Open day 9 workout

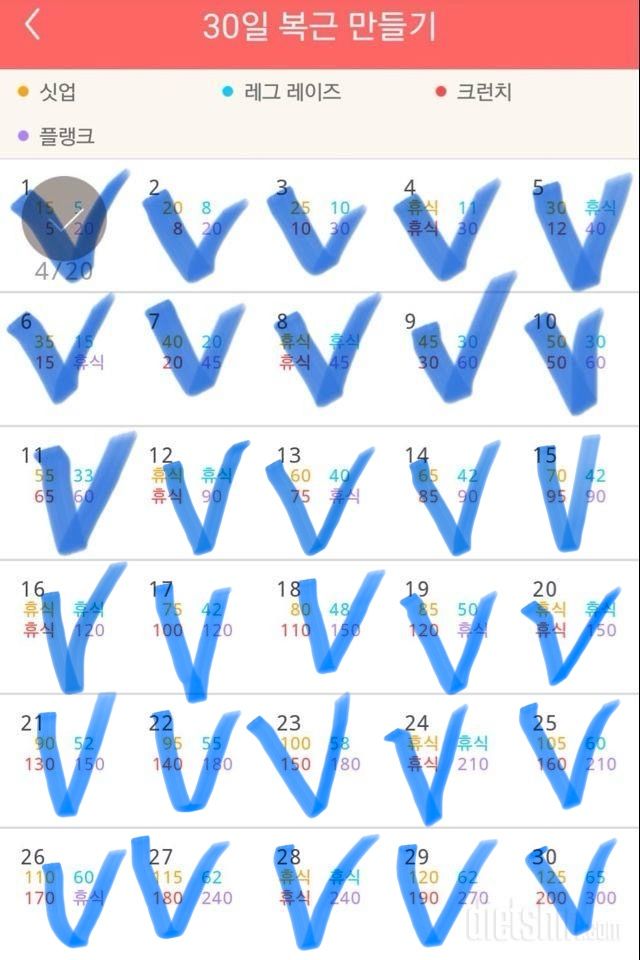448,358
